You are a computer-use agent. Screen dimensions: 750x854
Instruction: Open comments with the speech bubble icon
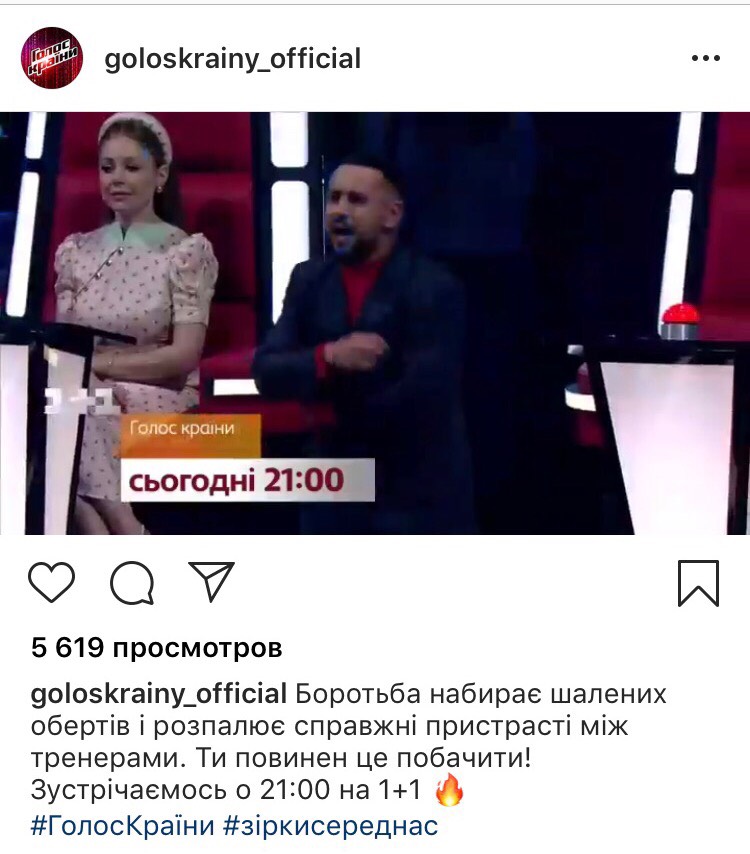pyautogui.click(x=131, y=582)
